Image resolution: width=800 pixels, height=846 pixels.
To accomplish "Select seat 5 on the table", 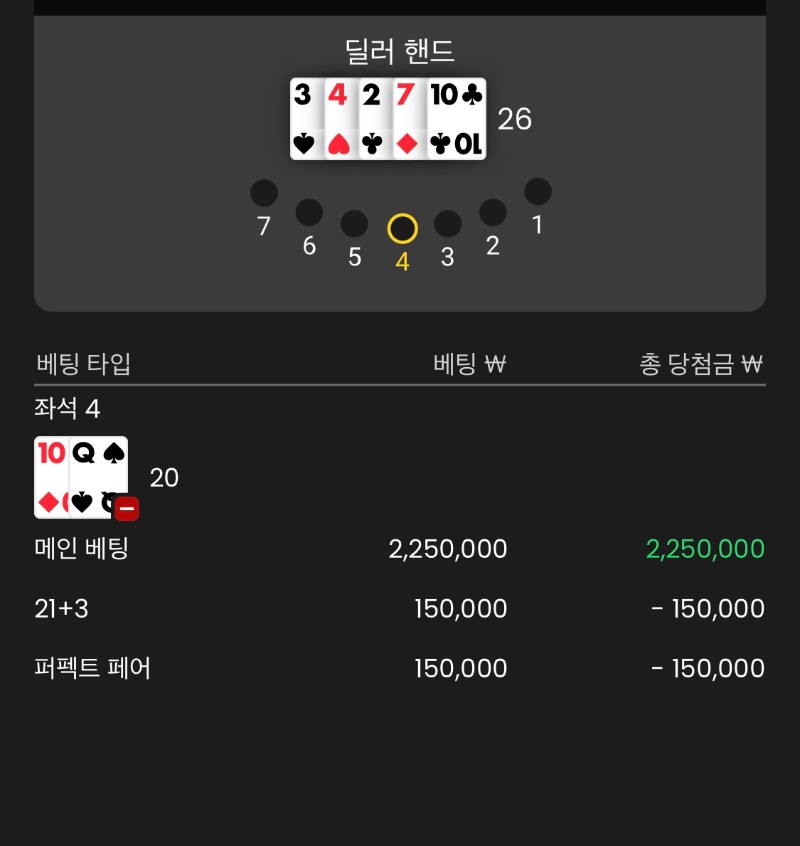I will [354, 224].
